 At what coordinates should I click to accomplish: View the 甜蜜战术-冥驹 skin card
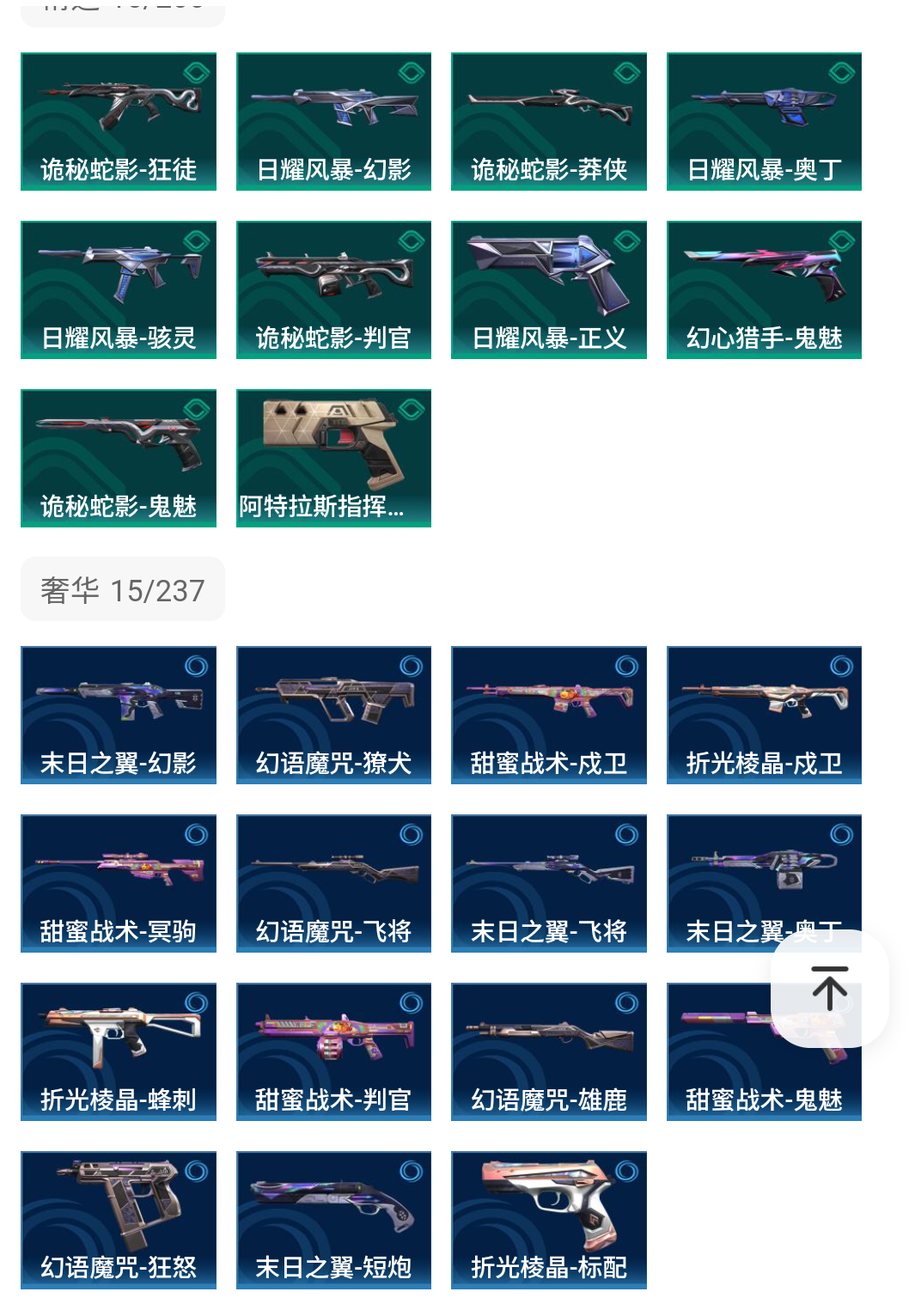pyautogui.click(x=119, y=883)
